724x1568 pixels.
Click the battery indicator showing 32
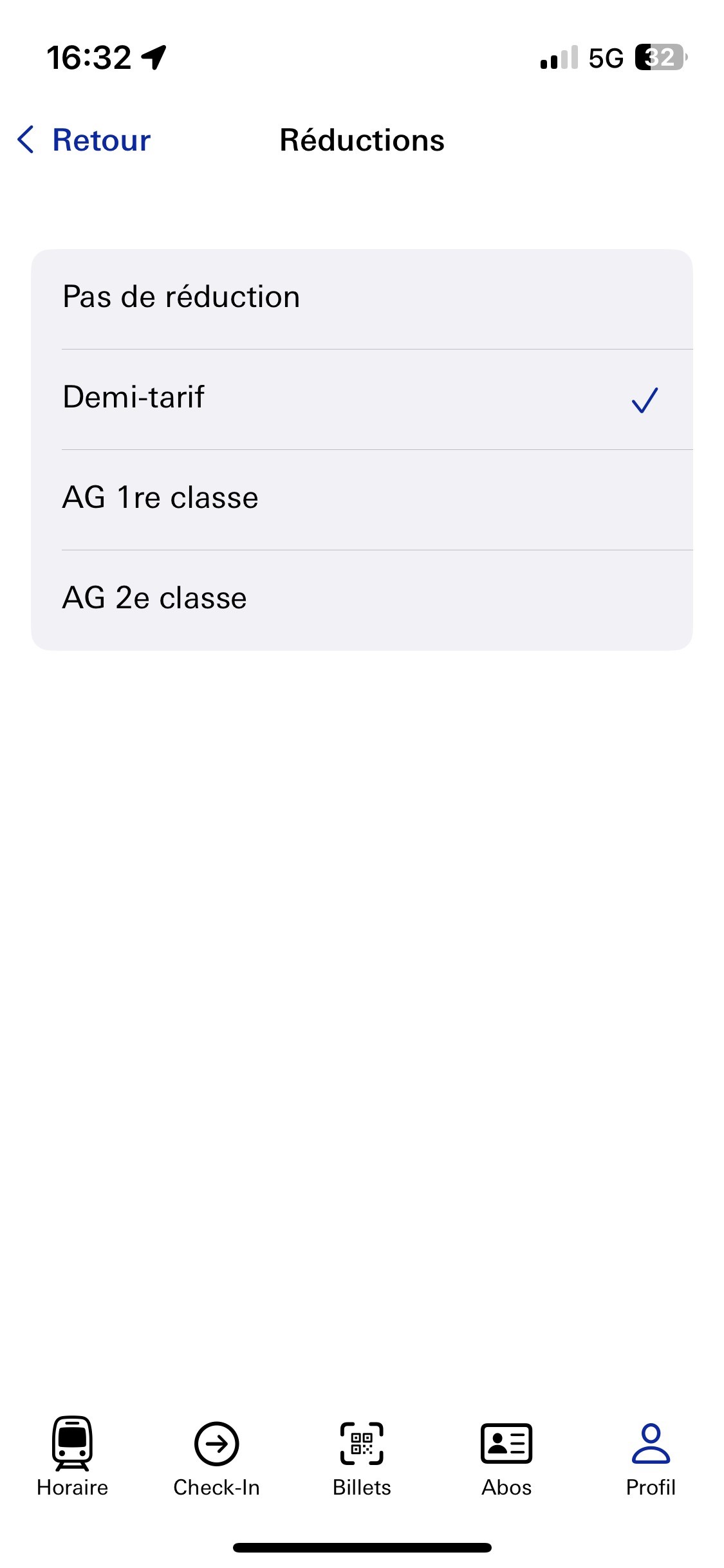coord(658,58)
